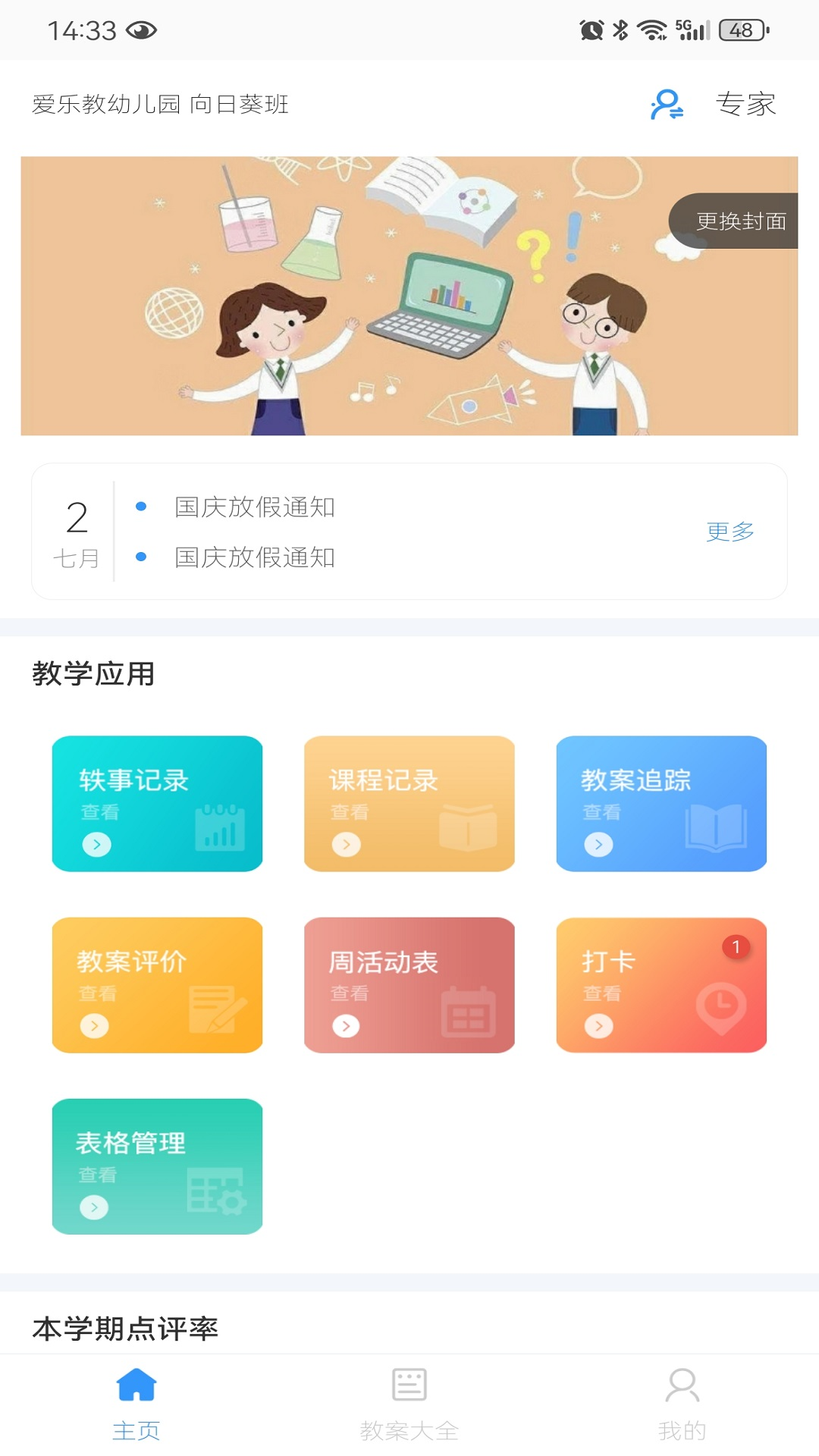This screenshot has height=1456, width=819.
Task: Tap the red badge 1 on 打卡
Action: coord(736,946)
